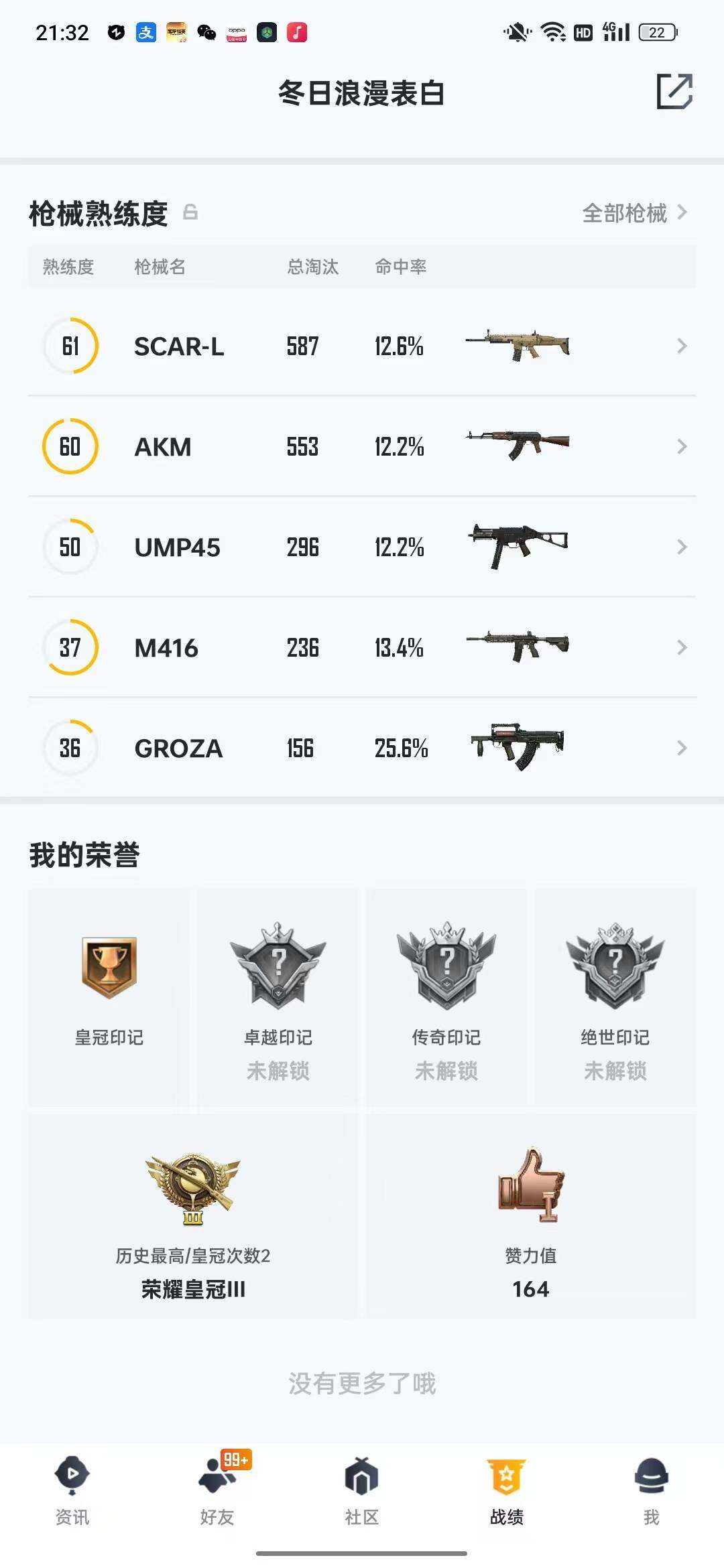Click the proficiency progress ring showing 61
The image size is (724, 1568).
70,346
